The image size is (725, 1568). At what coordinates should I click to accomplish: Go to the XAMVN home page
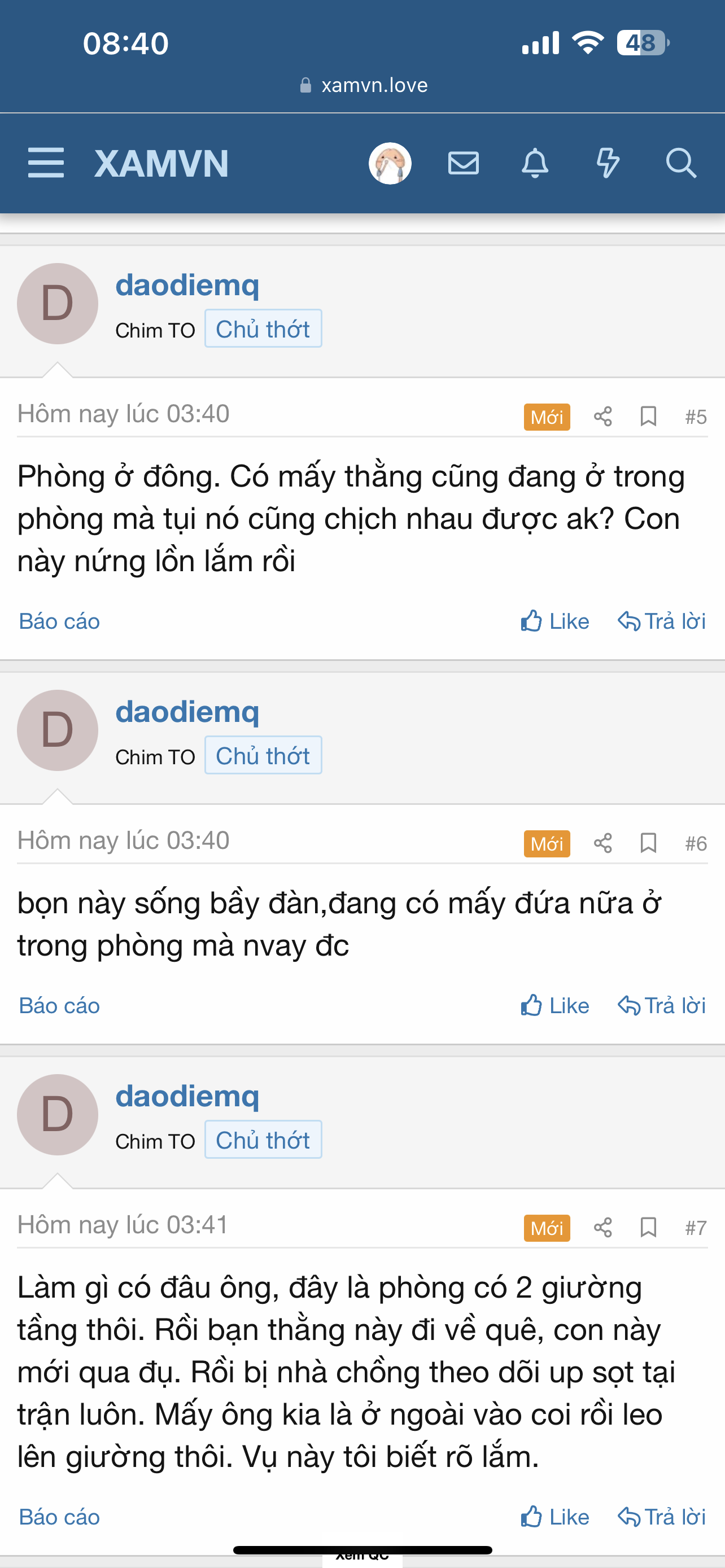161,163
